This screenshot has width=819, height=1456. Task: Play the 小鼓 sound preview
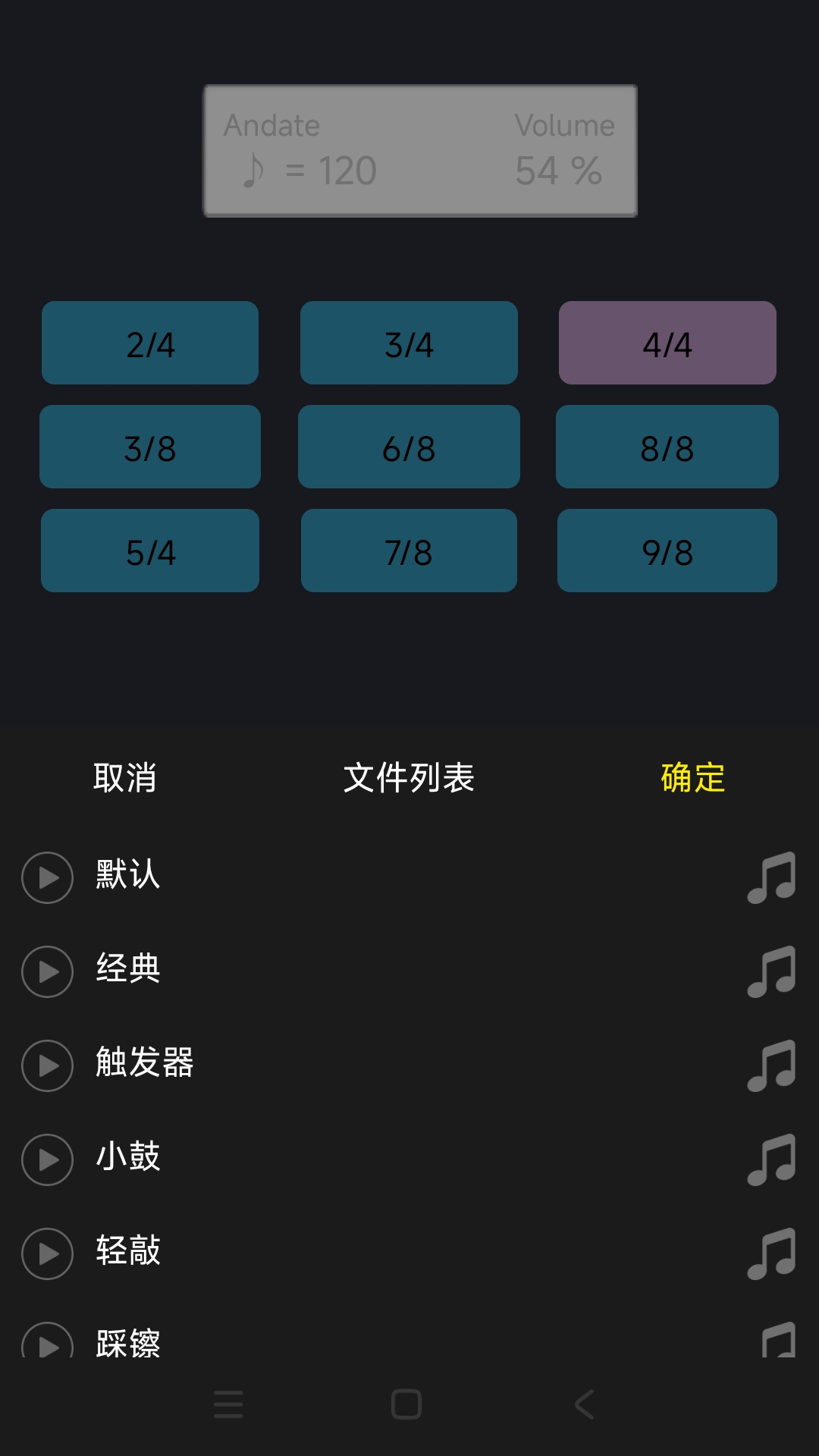pyautogui.click(x=48, y=1159)
